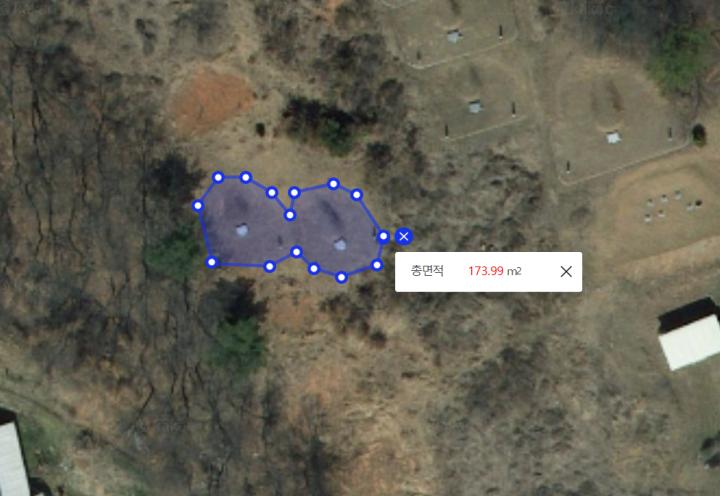The width and height of the screenshot is (720, 496).
Task: Remove the measured area polygon with the blue X
Action: click(404, 236)
